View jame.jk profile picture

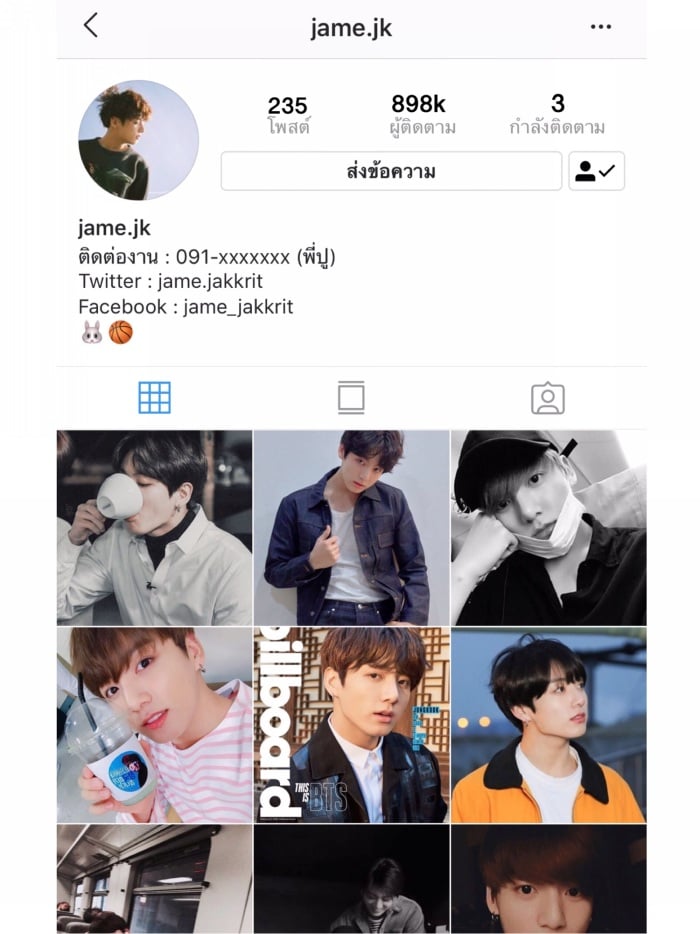(138, 140)
